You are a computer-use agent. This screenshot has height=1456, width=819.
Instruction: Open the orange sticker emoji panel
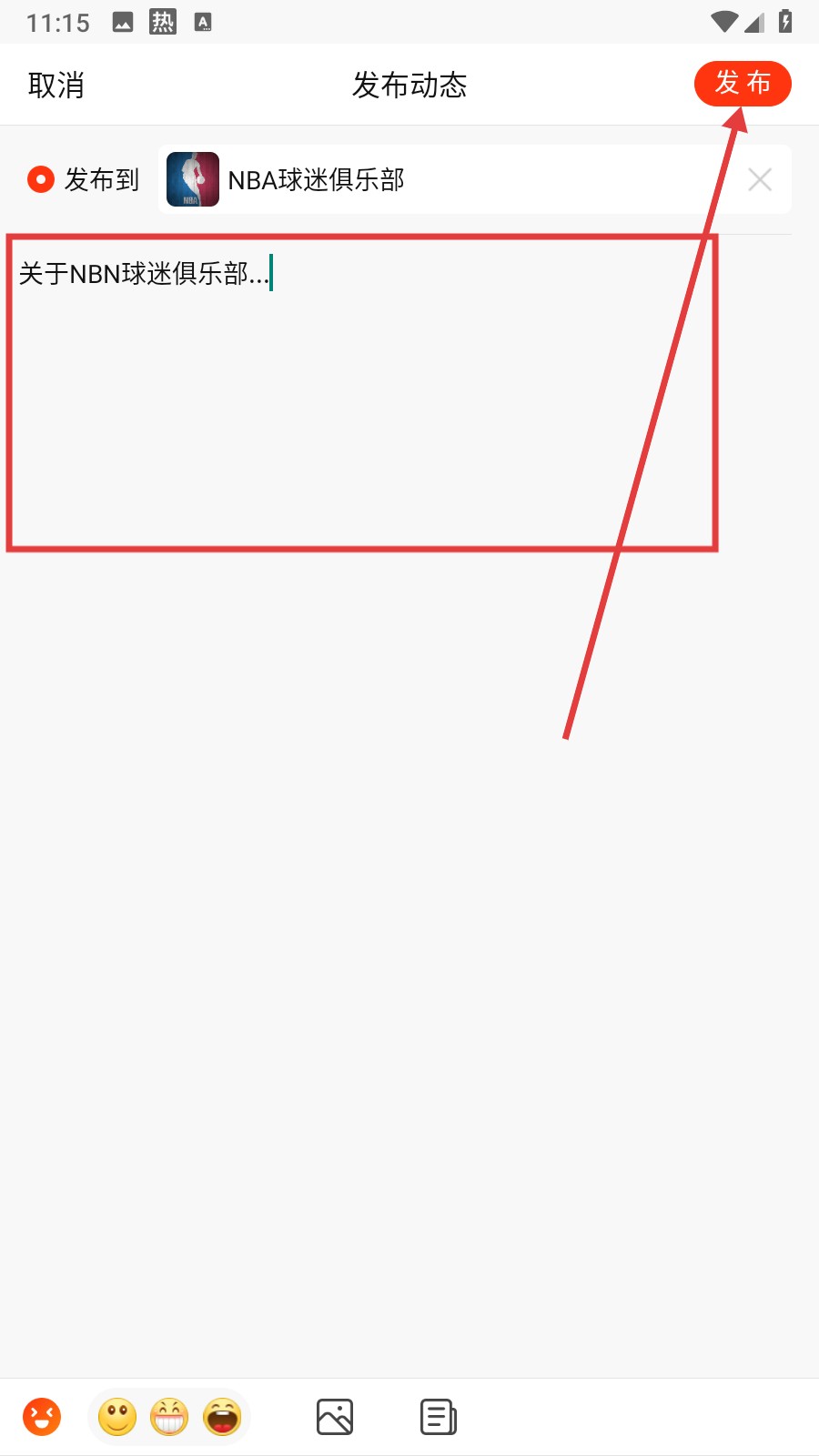click(x=42, y=1417)
